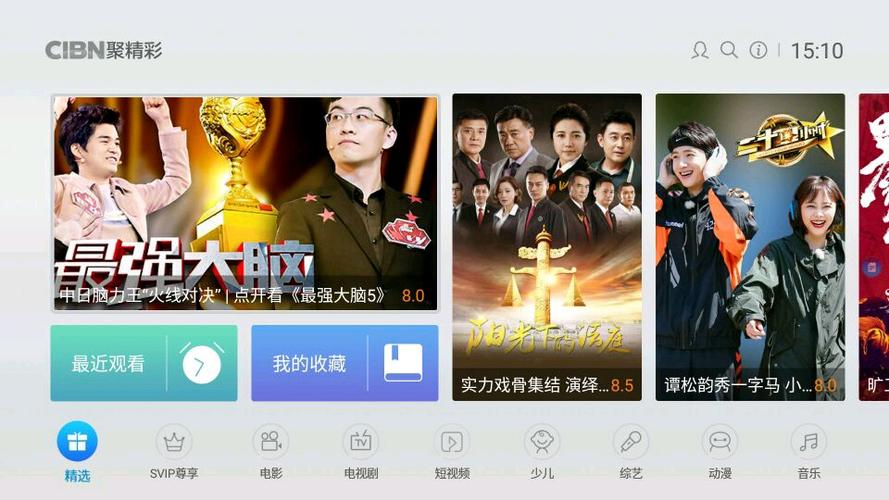This screenshot has width=889, height=500.
Task: Open the 实力戏骨集结 show poster
Action: pos(547,247)
